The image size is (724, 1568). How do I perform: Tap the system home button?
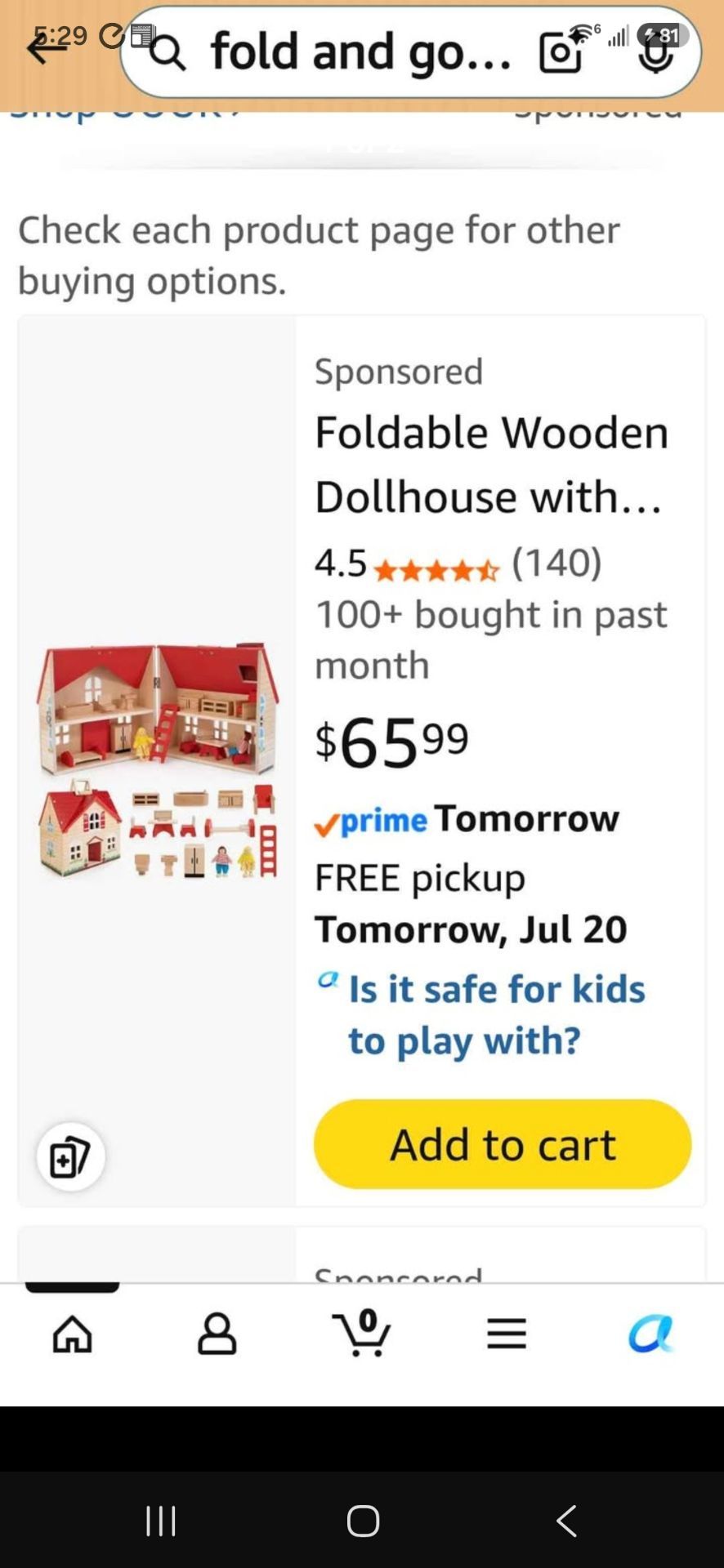(363, 1521)
